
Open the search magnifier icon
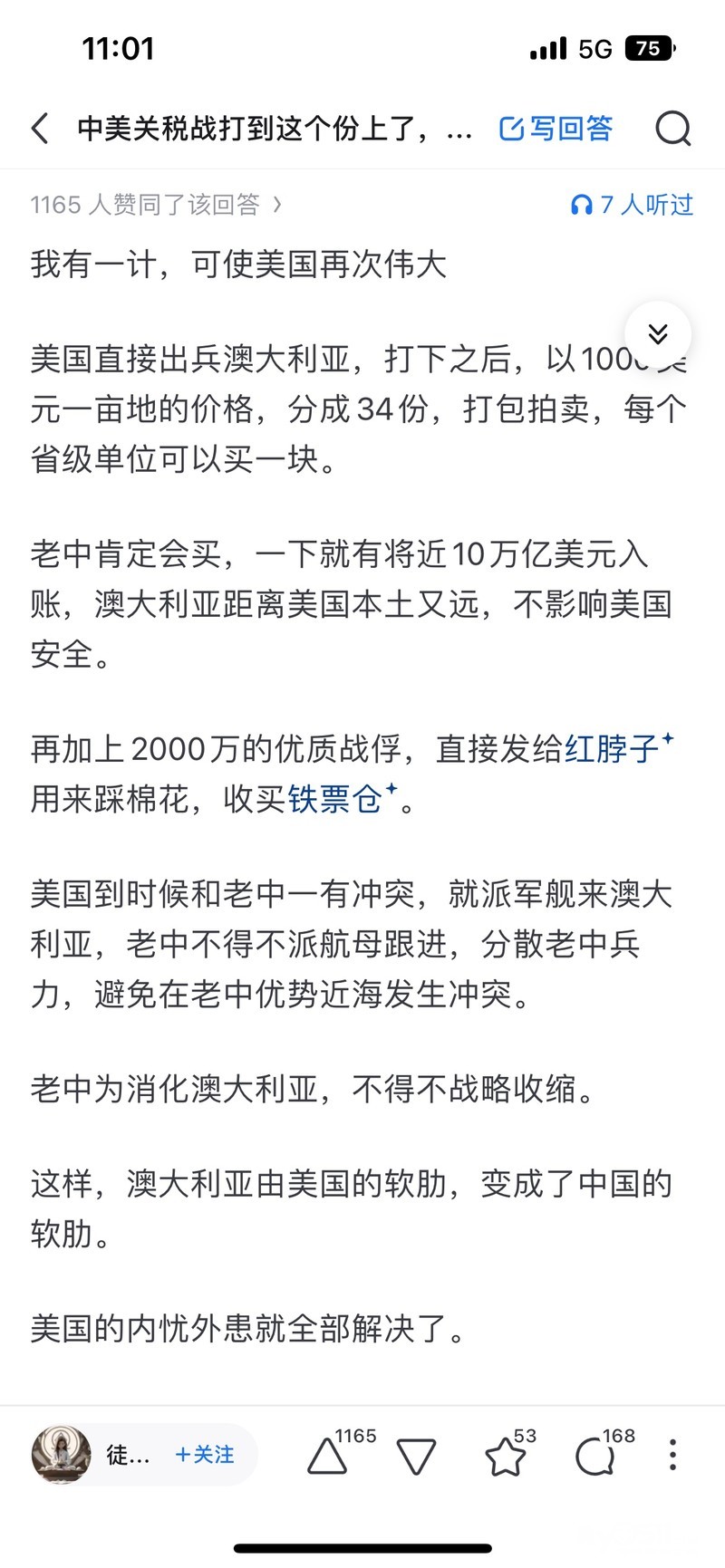point(672,129)
